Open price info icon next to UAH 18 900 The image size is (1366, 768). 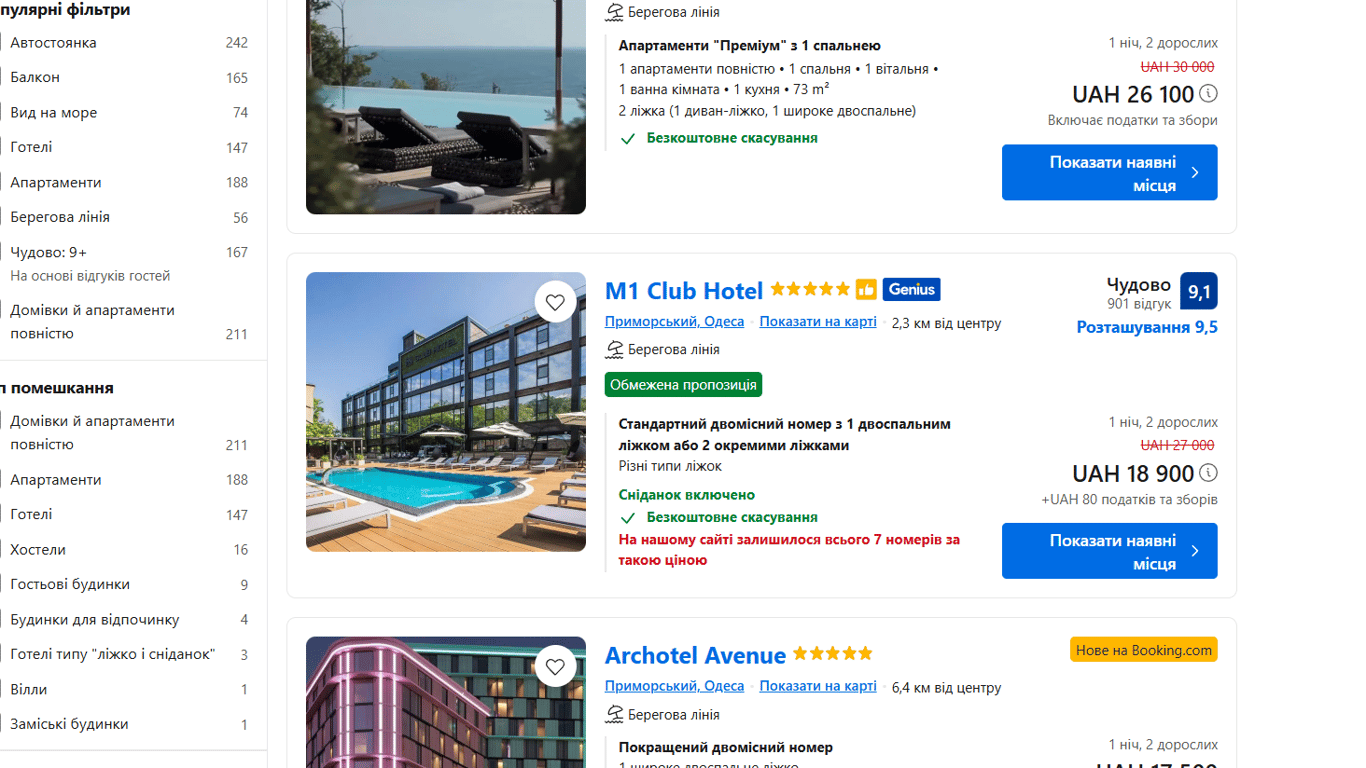point(1208,473)
